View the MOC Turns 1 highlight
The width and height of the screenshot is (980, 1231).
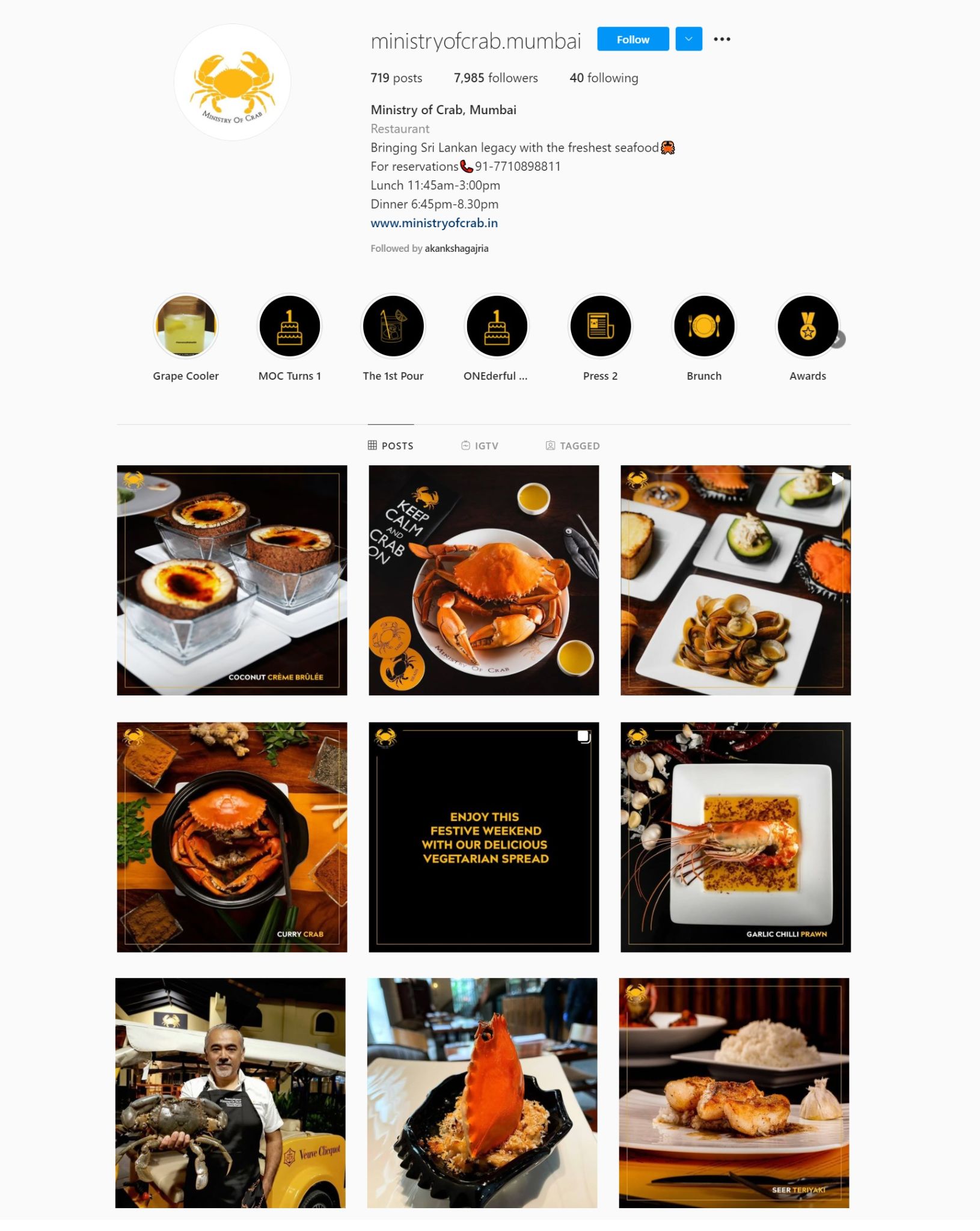(x=289, y=326)
